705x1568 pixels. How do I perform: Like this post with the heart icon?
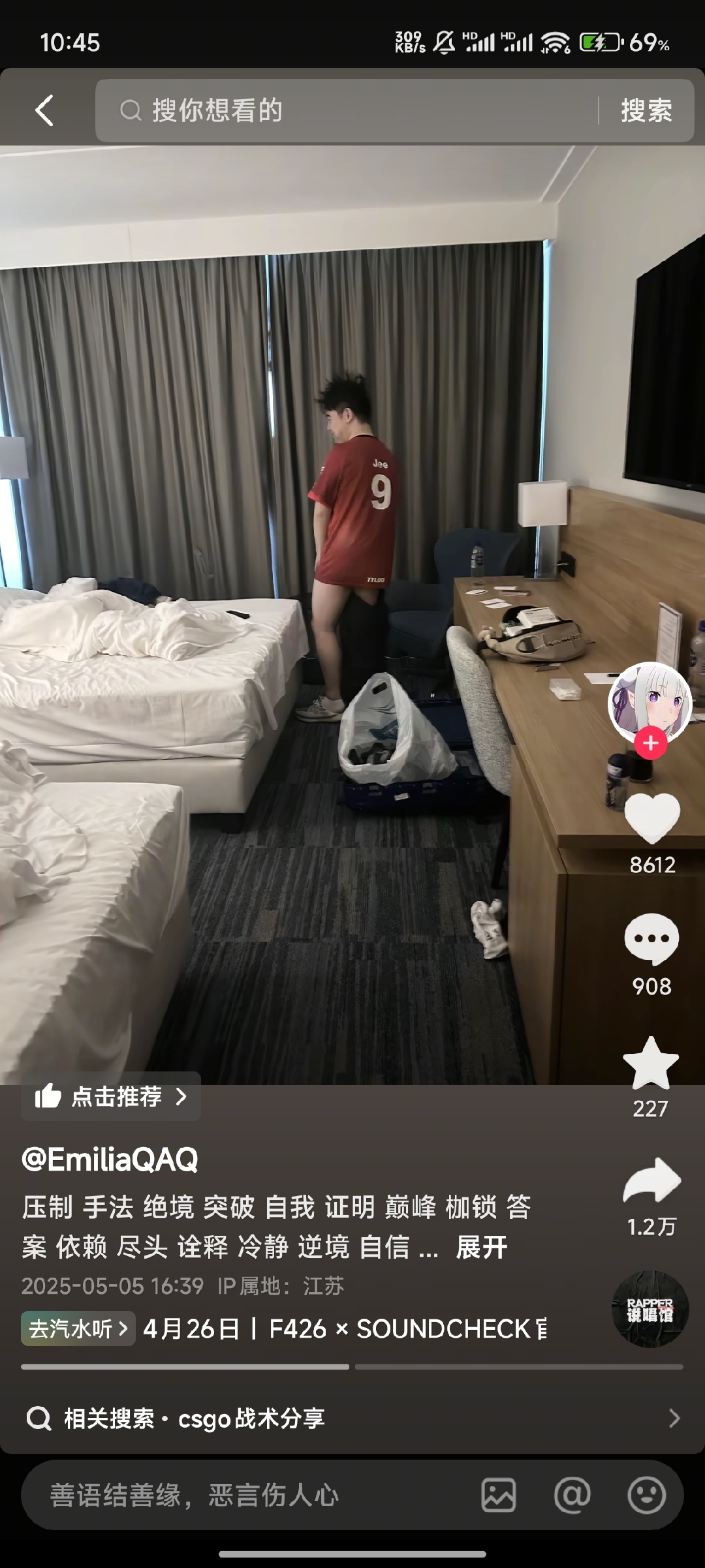pyautogui.click(x=652, y=818)
